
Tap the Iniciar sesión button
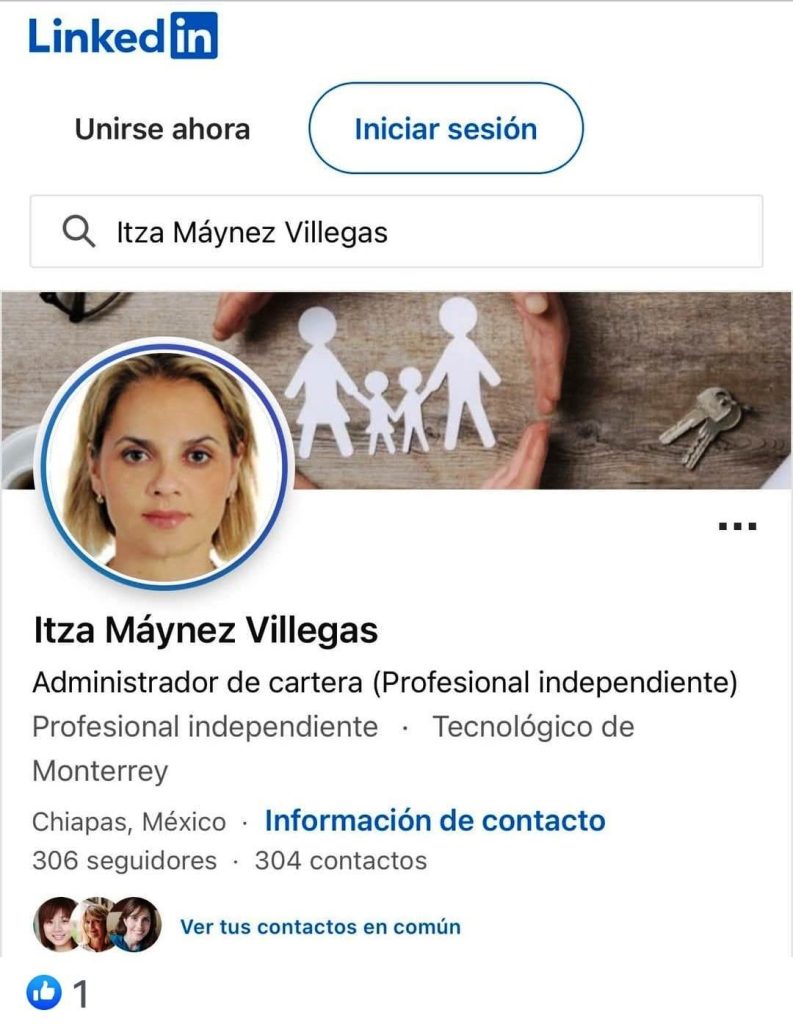click(x=445, y=129)
